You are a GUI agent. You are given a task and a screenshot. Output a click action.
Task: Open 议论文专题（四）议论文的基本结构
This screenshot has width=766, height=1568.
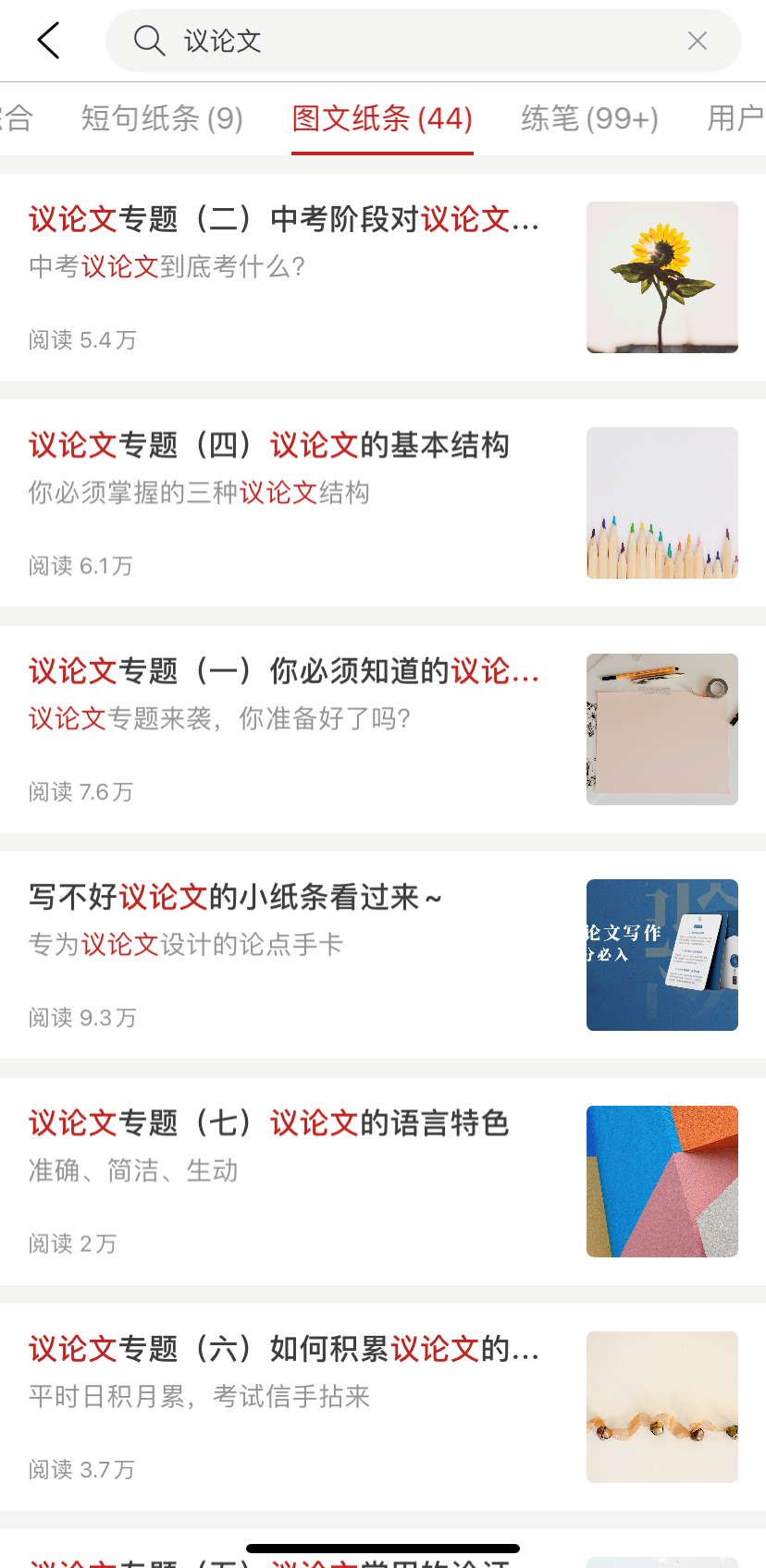coord(269,446)
